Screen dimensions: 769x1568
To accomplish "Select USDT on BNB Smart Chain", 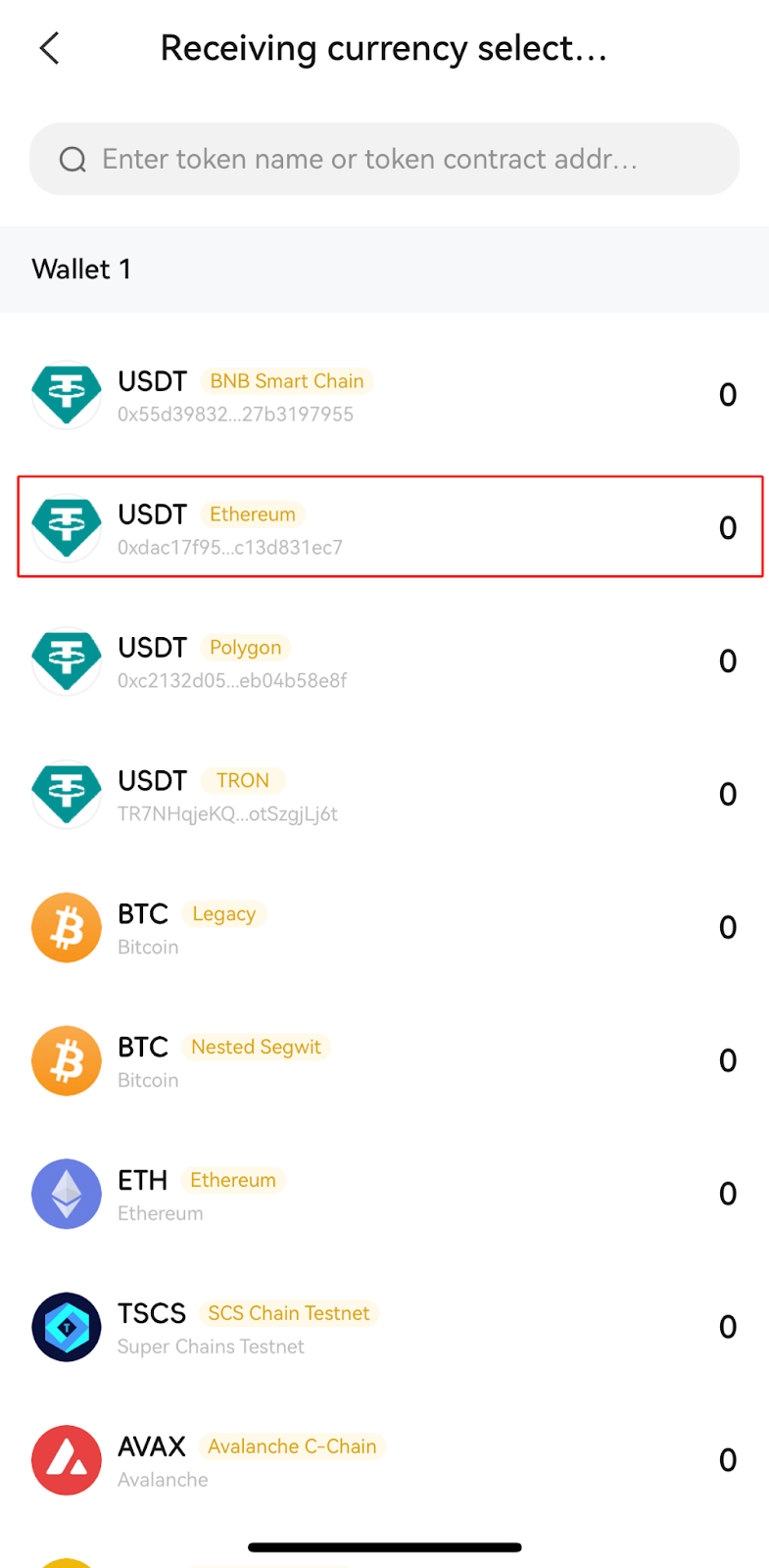I will click(x=384, y=395).
